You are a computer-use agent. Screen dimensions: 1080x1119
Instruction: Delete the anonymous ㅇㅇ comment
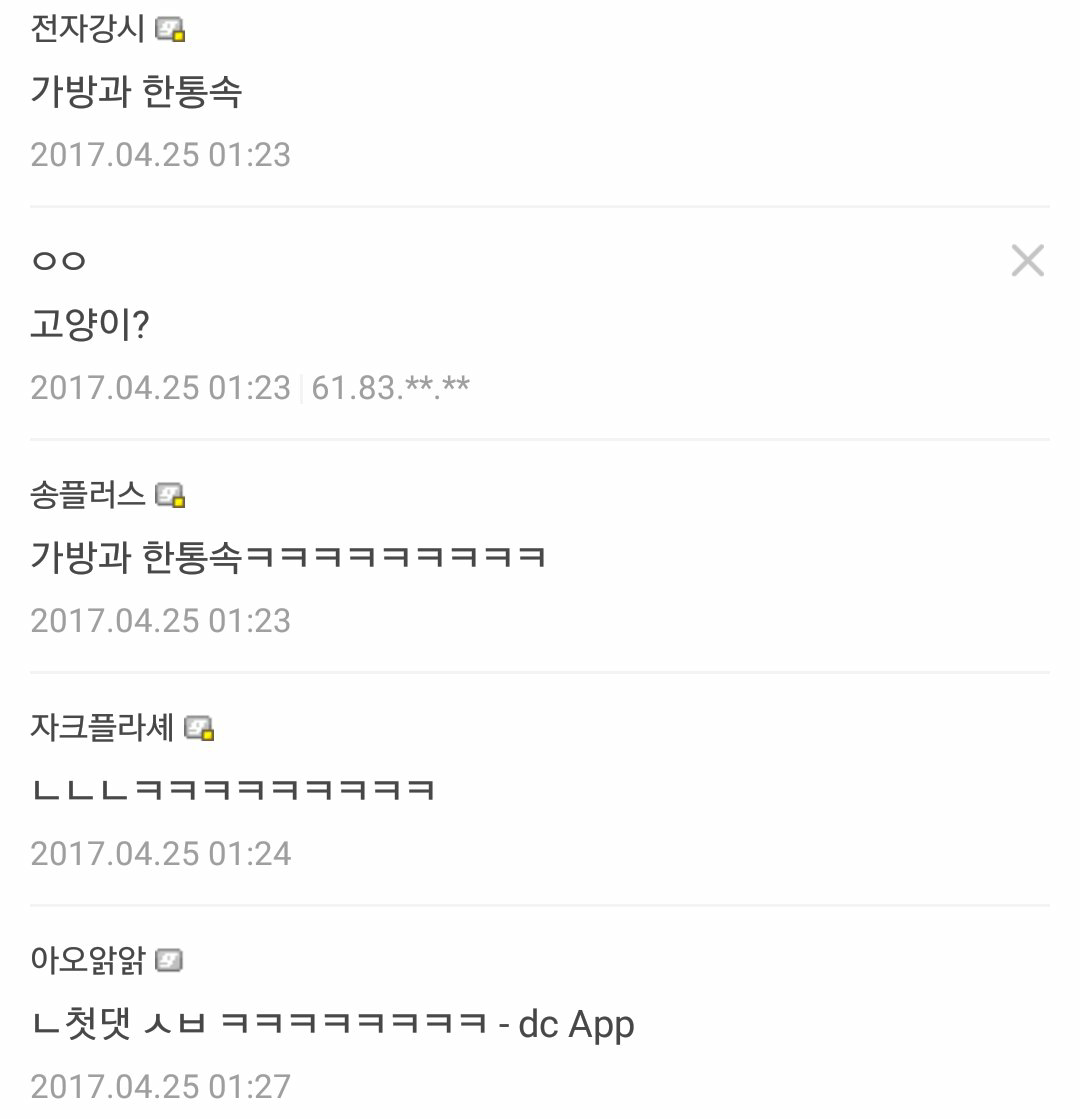(x=1027, y=261)
